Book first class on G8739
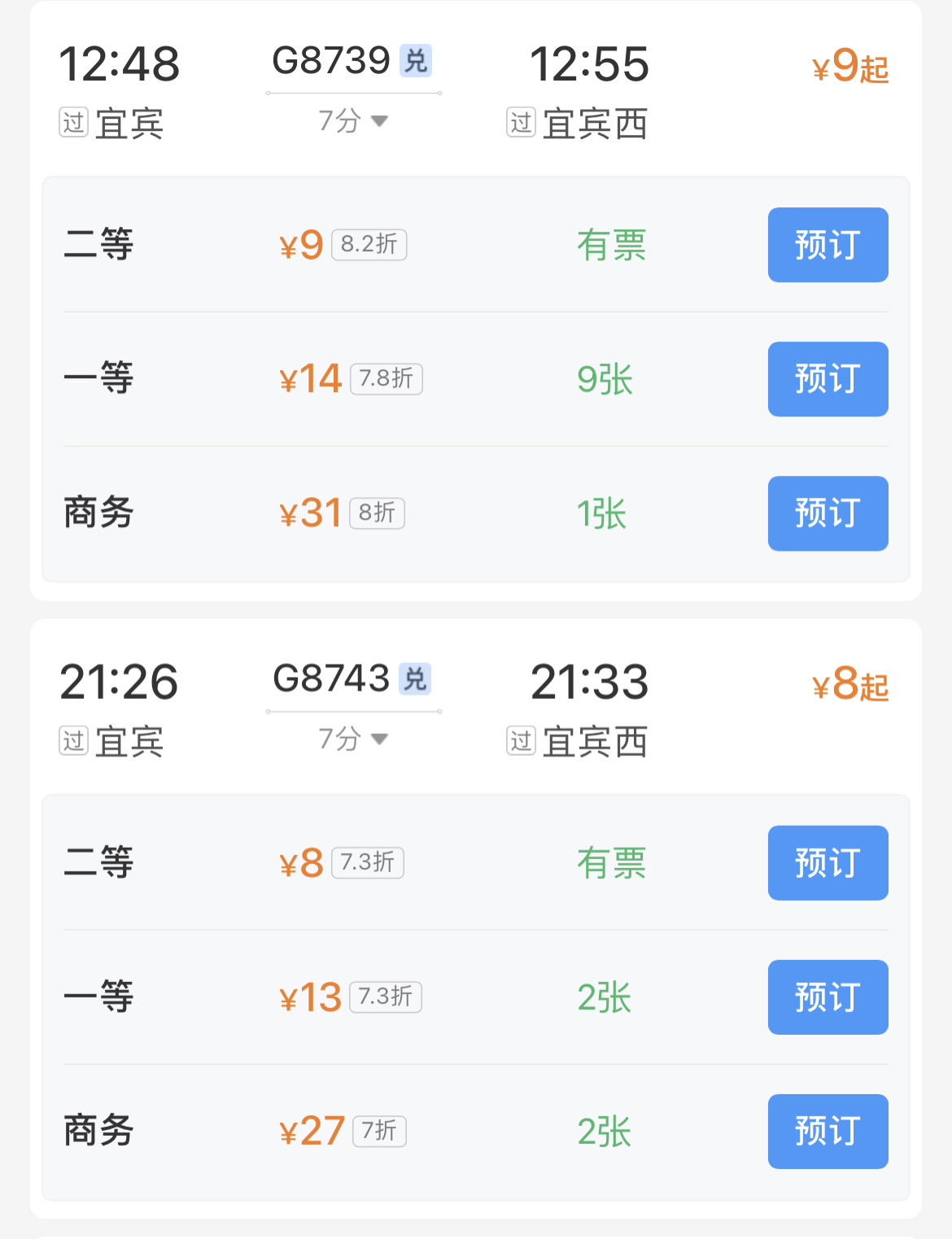 click(828, 379)
